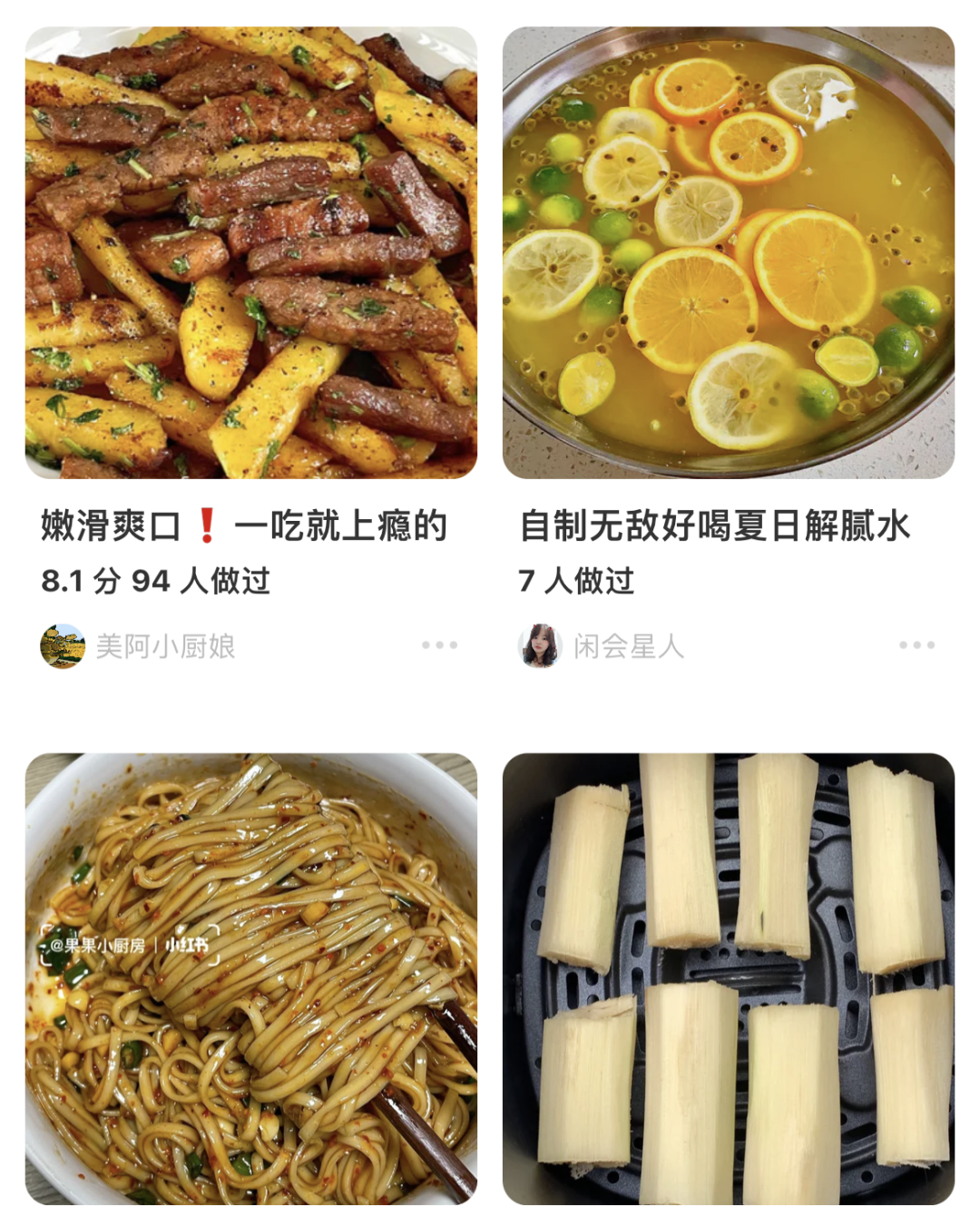Open more options for 闲会星人's recipe
Image resolution: width=980 pixels, height=1226 pixels.
tap(916, 645)
